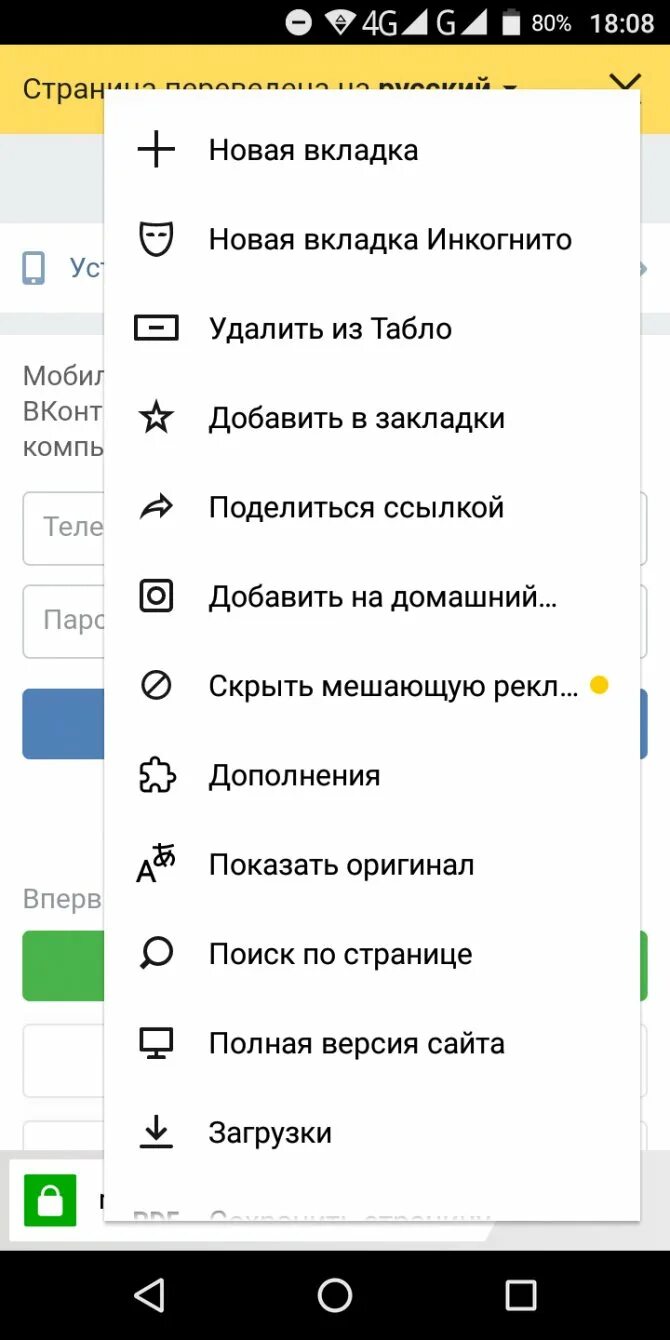The width and height of the screenshot is (670, 1340).
Task: Show original page (Показать оригинал)
Action: (340, 865)
